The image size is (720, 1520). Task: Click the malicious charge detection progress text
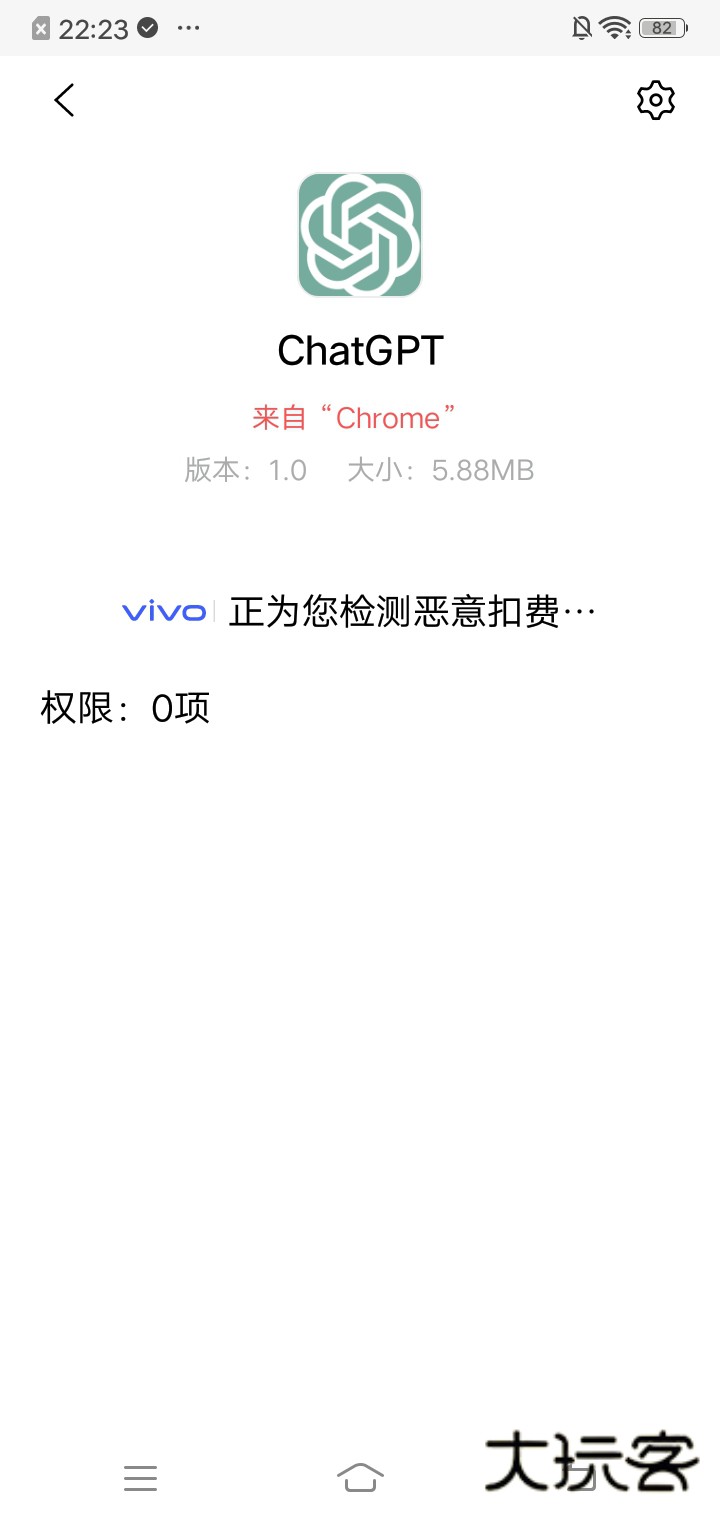click(x=410, y=611)
